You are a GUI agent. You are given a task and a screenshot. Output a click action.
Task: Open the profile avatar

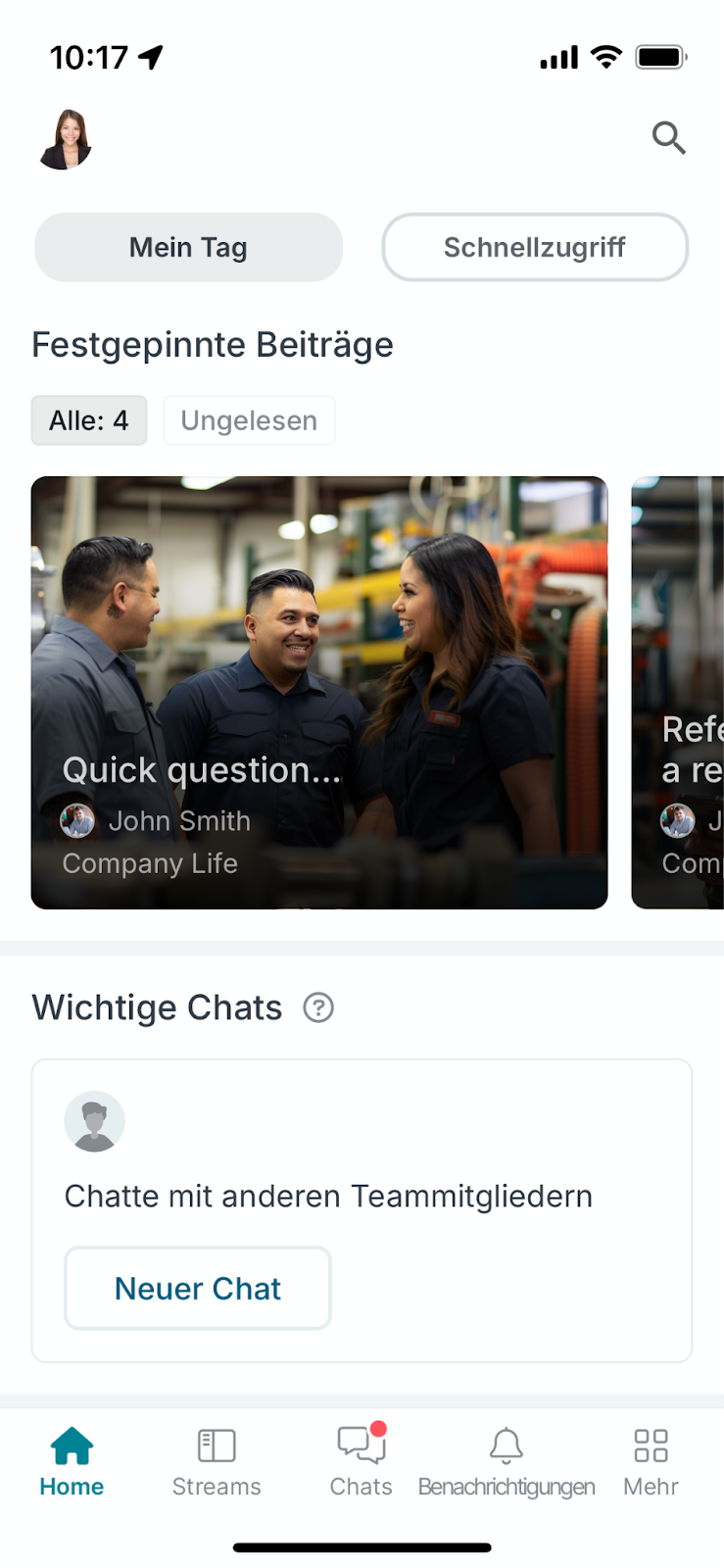(x=66, y=139)
